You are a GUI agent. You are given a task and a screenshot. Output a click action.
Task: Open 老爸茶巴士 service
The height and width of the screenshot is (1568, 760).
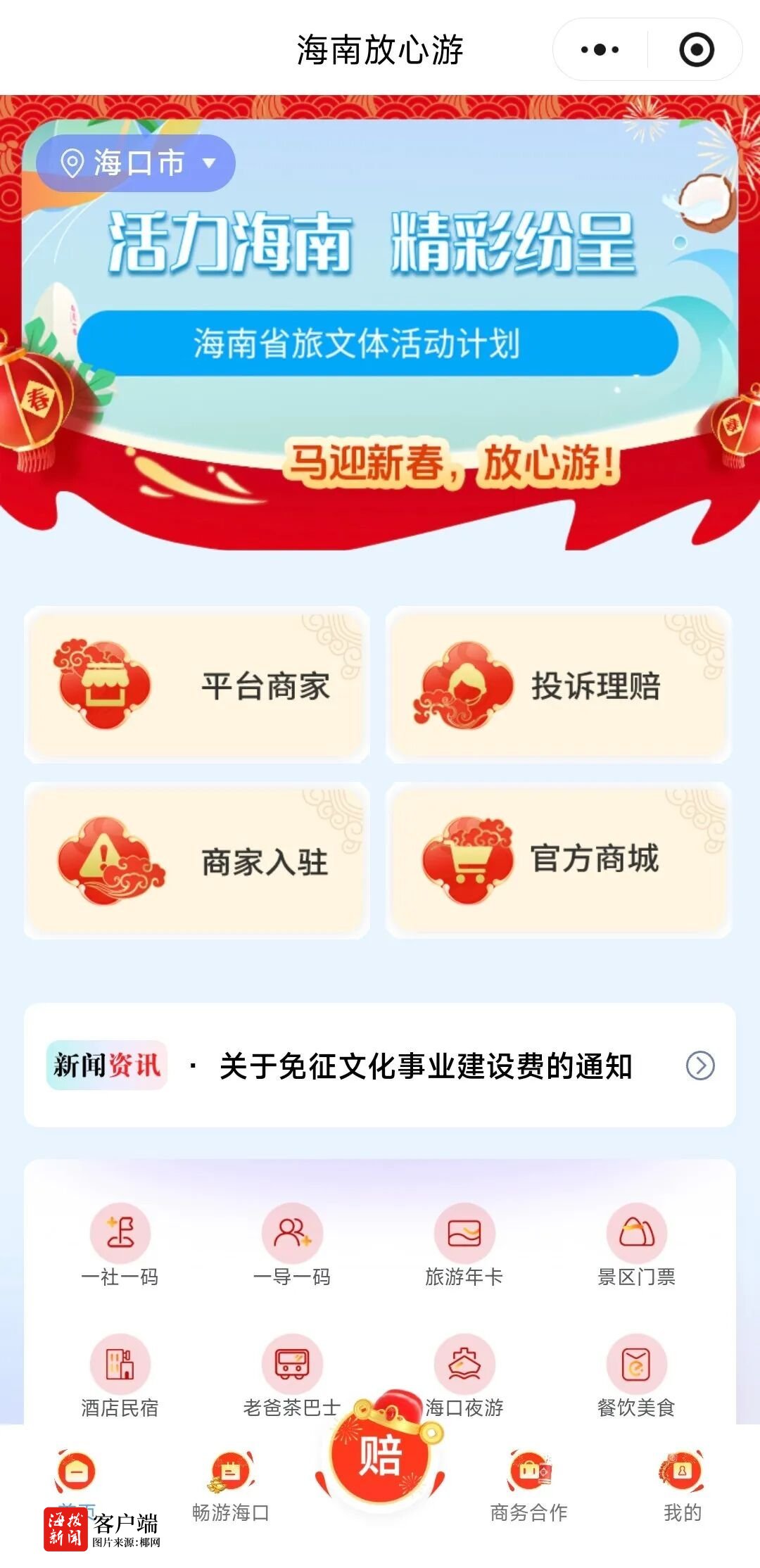point(292,1375)
